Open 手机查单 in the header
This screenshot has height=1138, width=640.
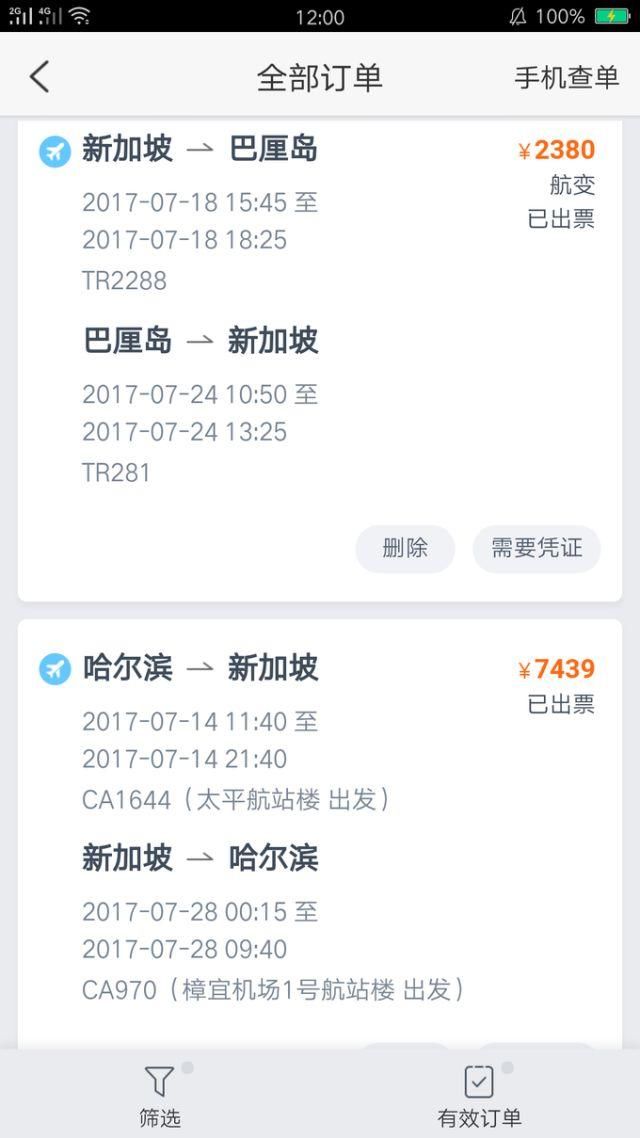pos(567,77)
